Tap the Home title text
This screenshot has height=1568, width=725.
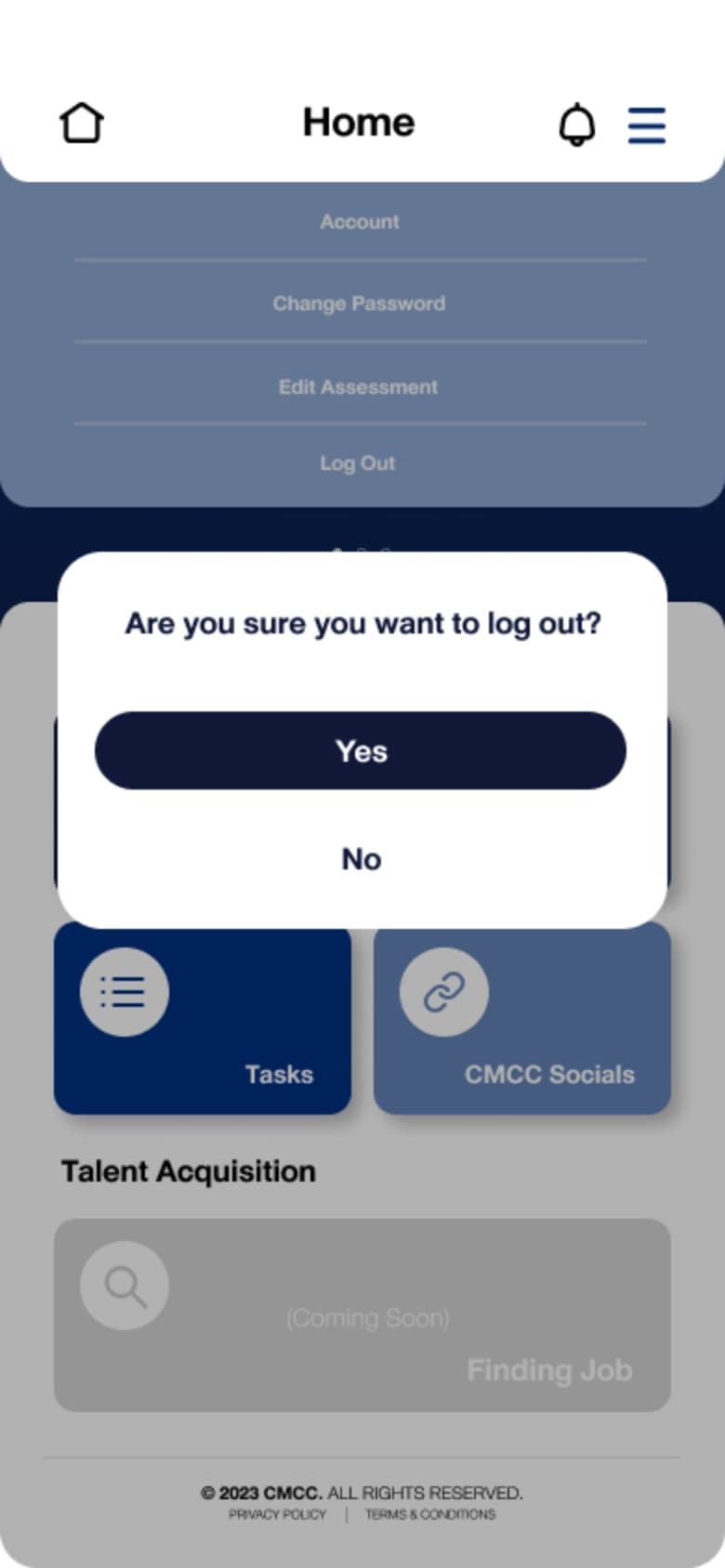358,122
